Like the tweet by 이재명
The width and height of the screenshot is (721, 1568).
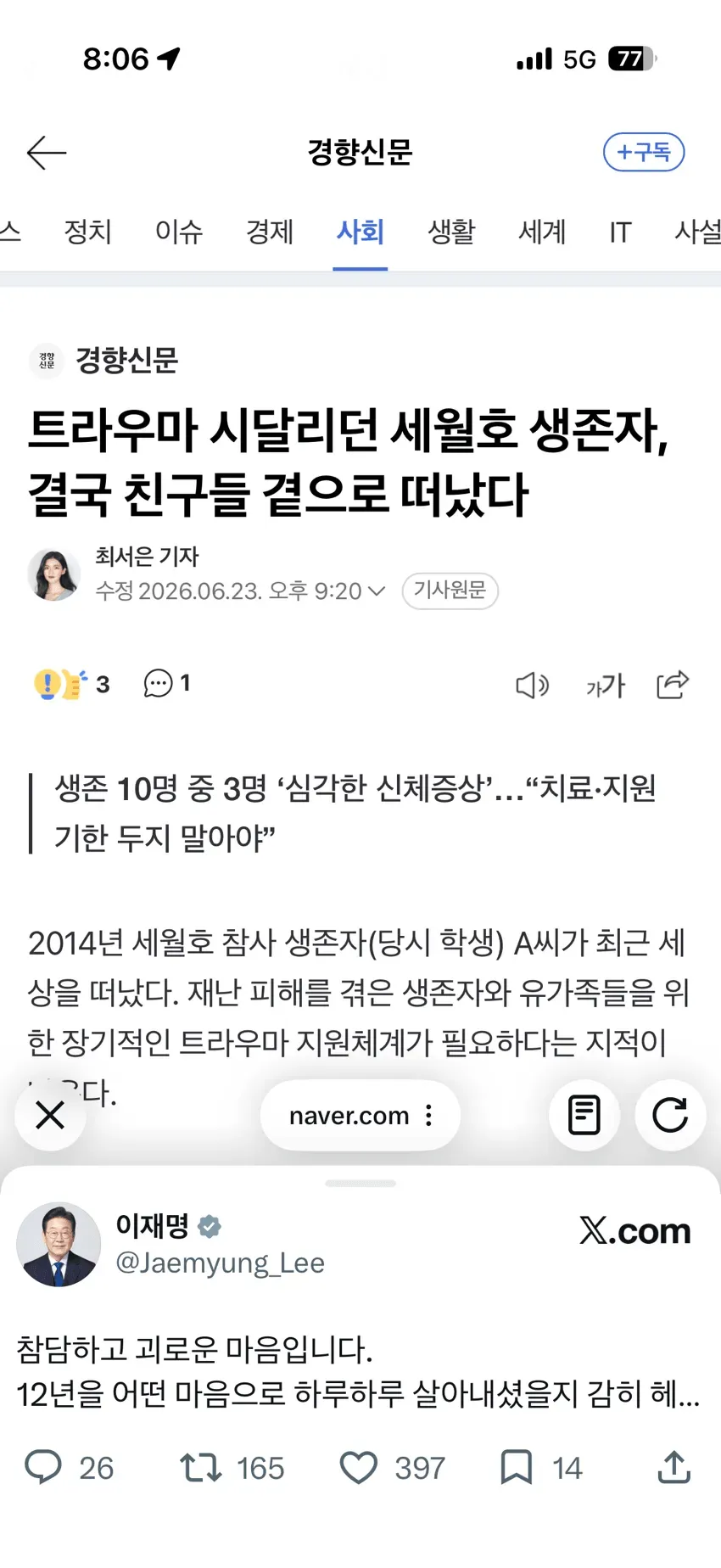[358, 1467]
